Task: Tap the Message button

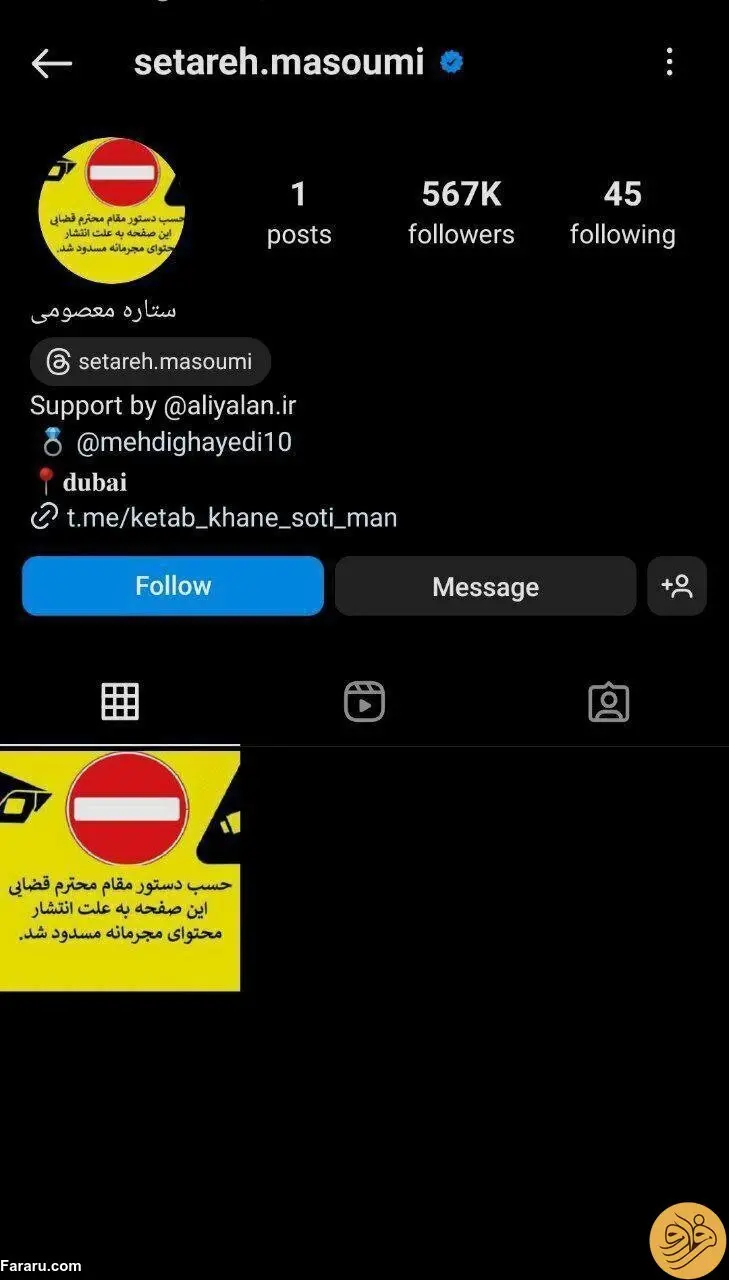Action: tap(485, 586)
